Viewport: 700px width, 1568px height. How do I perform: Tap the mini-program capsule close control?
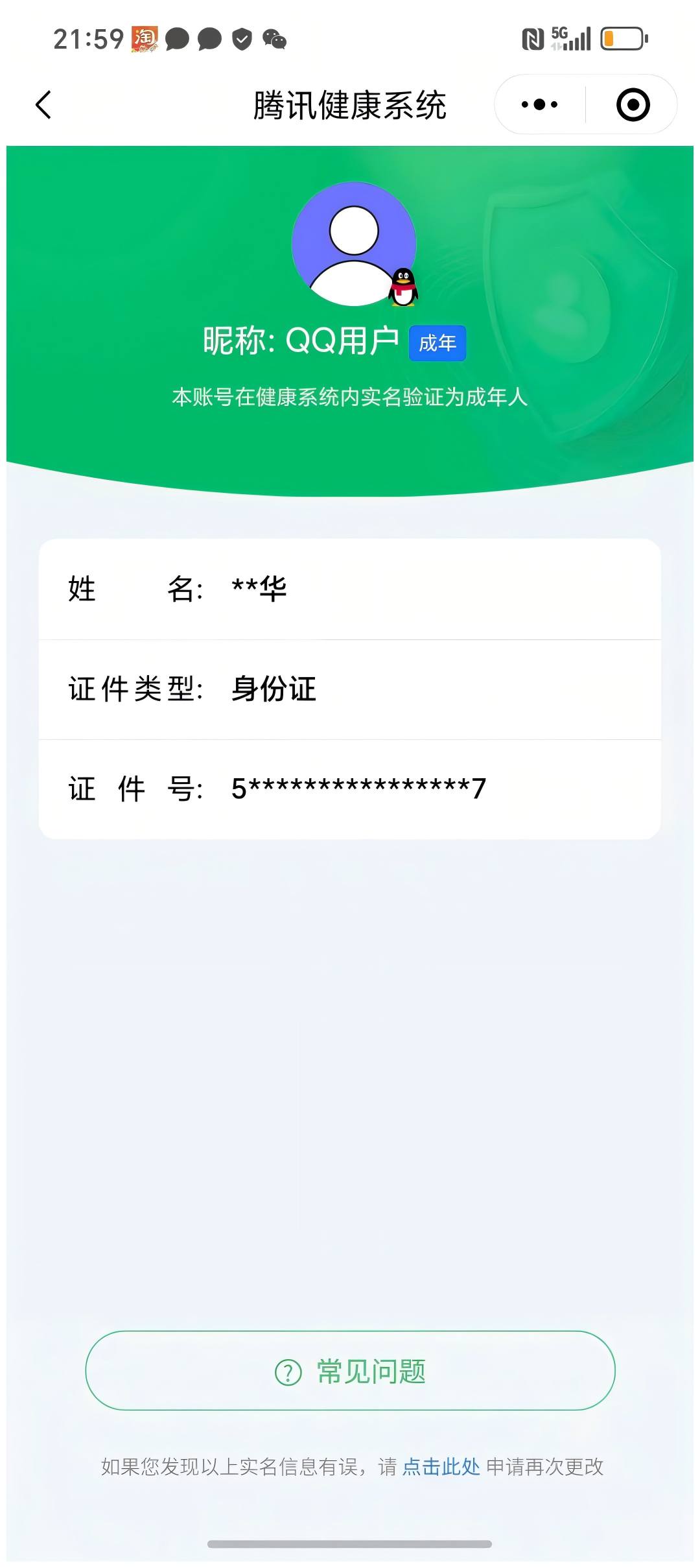pos(633,104)
